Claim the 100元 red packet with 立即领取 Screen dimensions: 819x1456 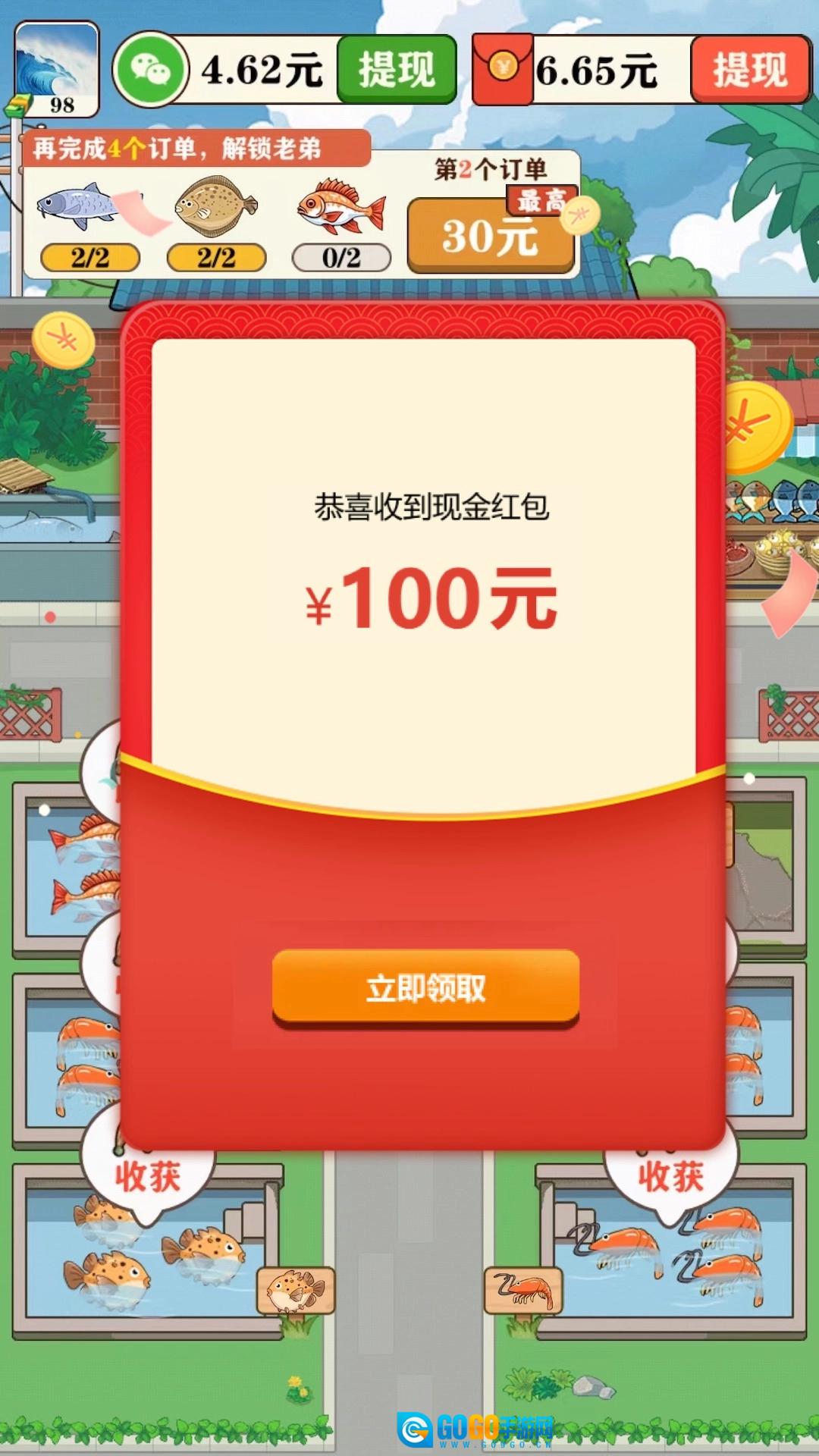[x=425, y=988]
